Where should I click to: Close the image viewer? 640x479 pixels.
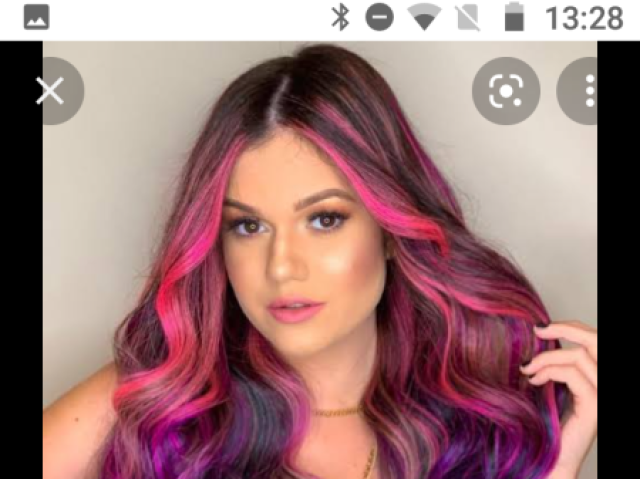coord(49,91)
